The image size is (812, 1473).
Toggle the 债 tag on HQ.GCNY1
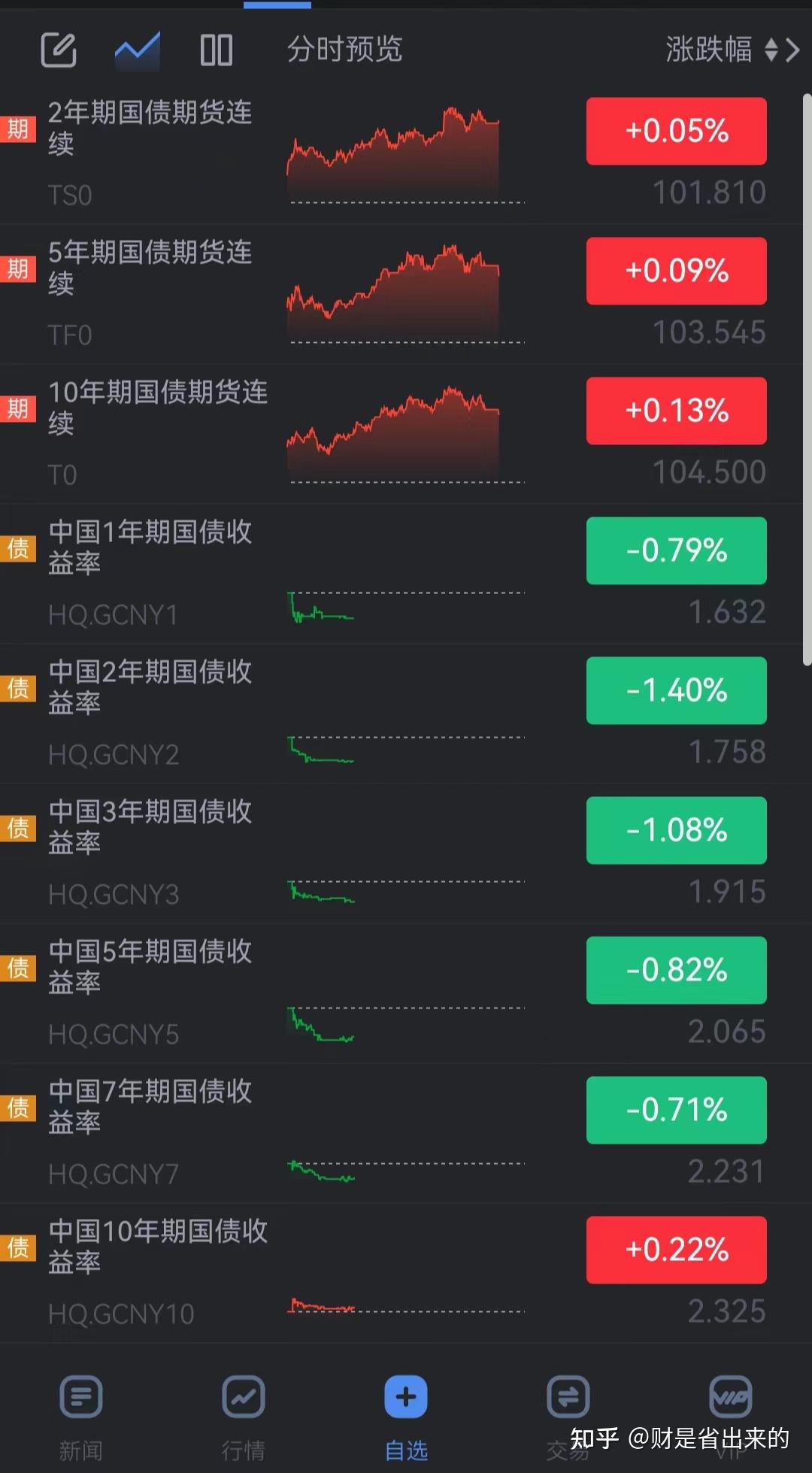[x=18, y=549]
